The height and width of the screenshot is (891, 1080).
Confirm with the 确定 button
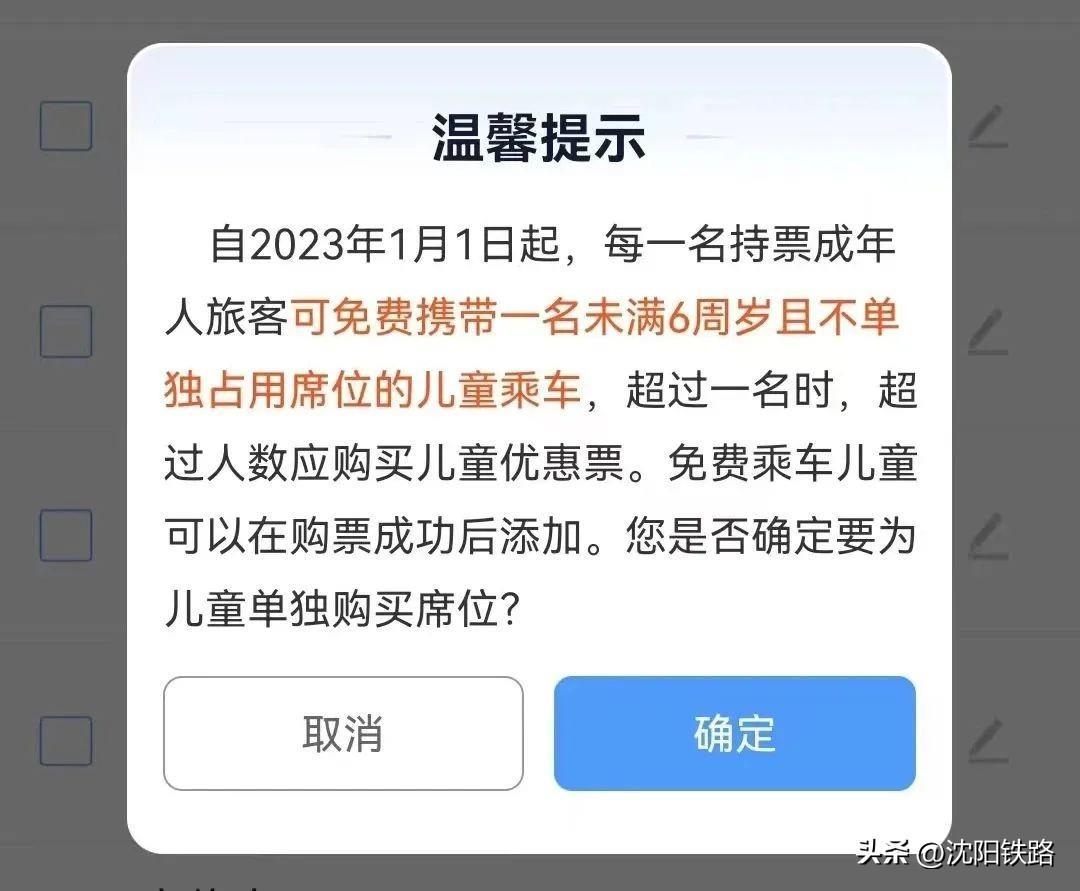coord(734,733)
